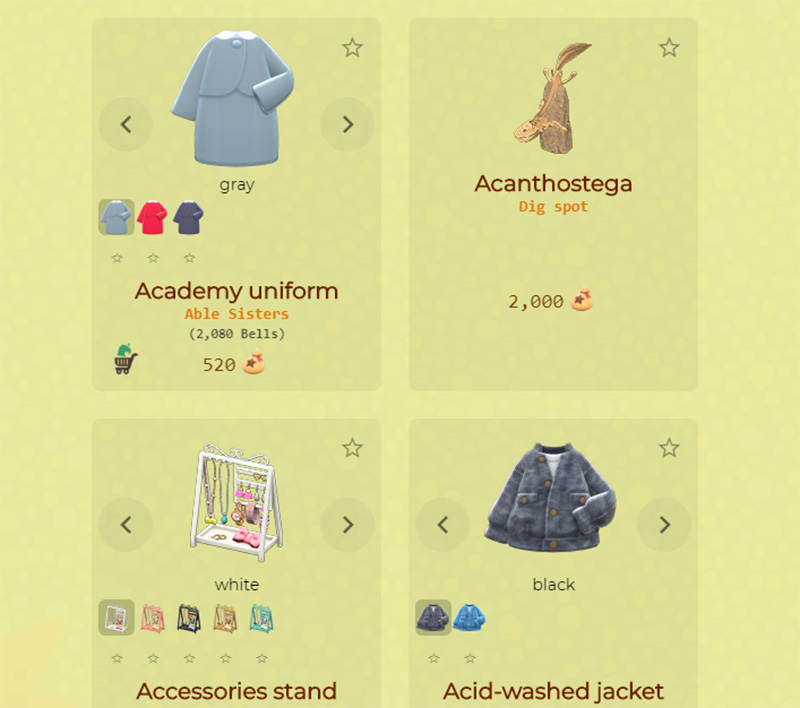The image size is (800, 708).
Task: Show next Acid-washed jacket variant
Action: (x=664, y=525)
